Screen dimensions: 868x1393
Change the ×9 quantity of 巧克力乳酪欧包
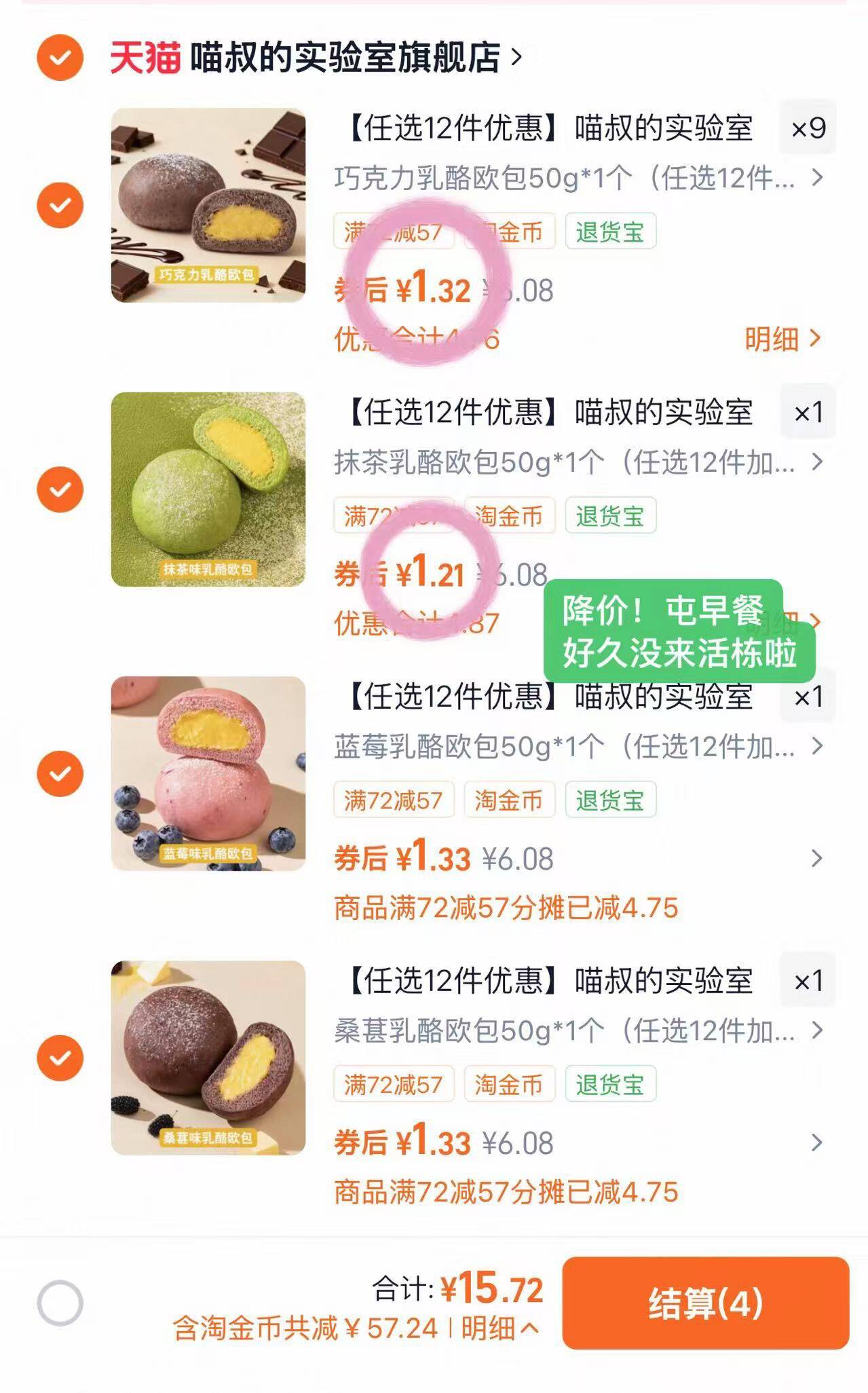pyautogui.click(x=808, y=128)
